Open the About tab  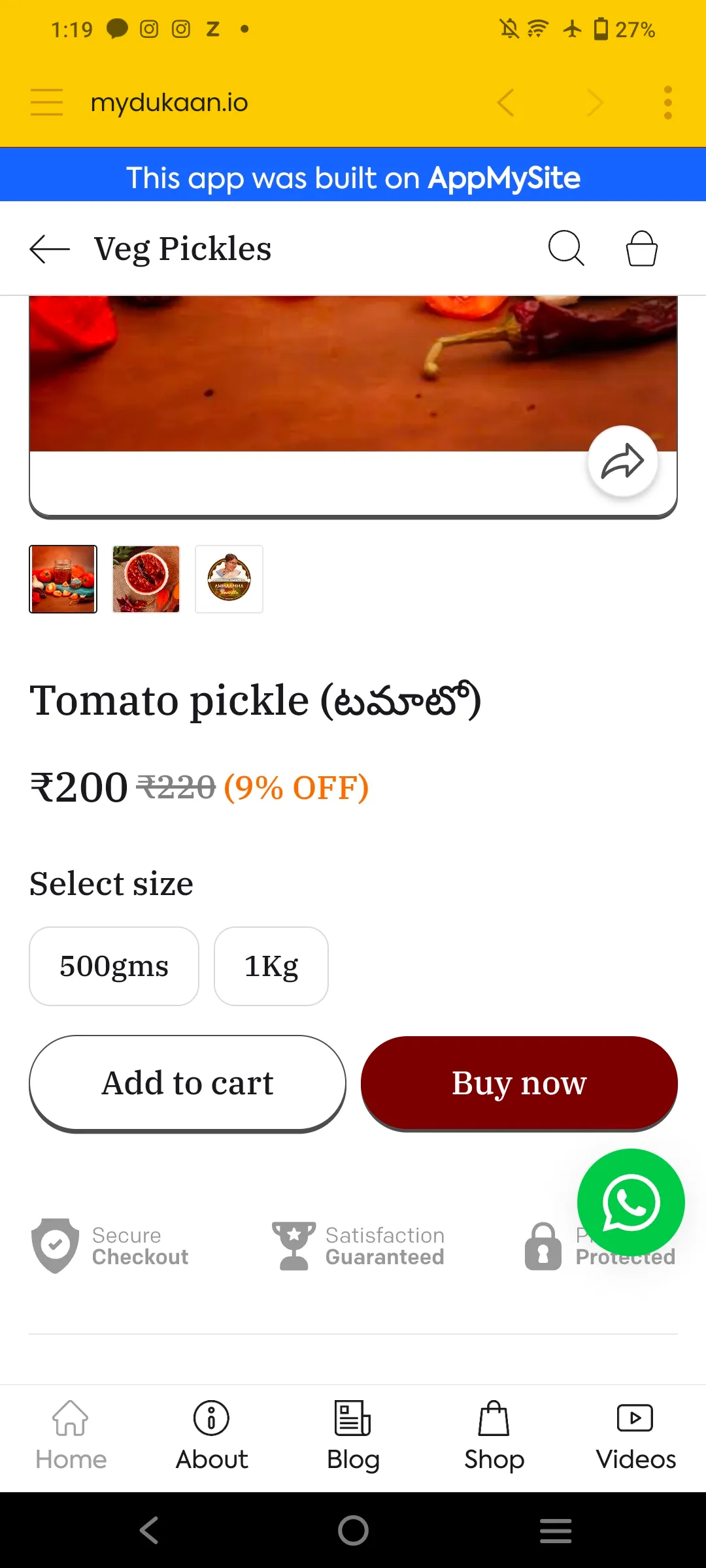pos(212,1437)
